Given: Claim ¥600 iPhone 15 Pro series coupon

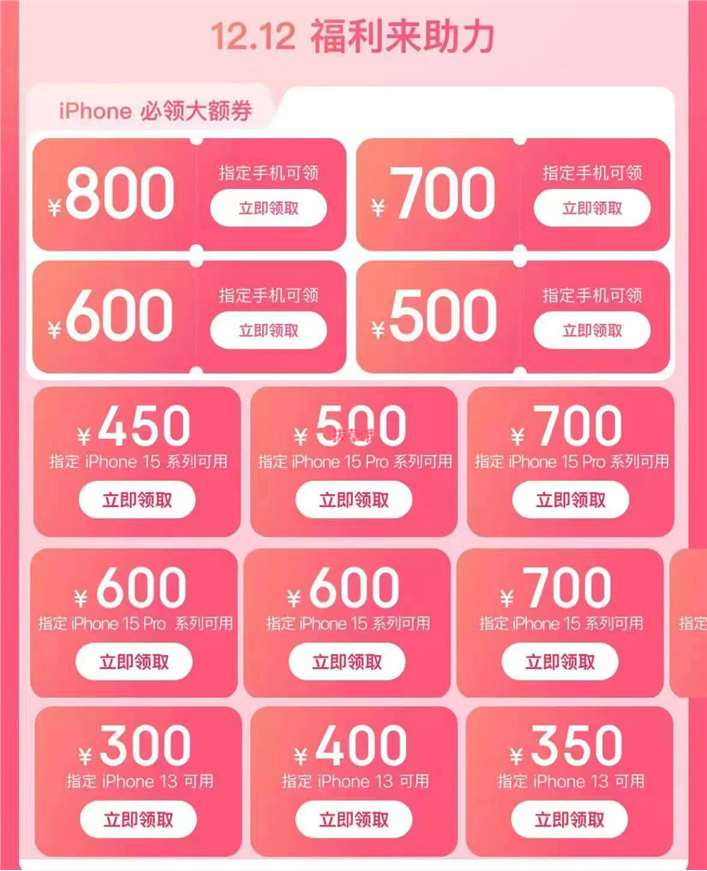Looking at the screenshot, I should pos(134,661).
